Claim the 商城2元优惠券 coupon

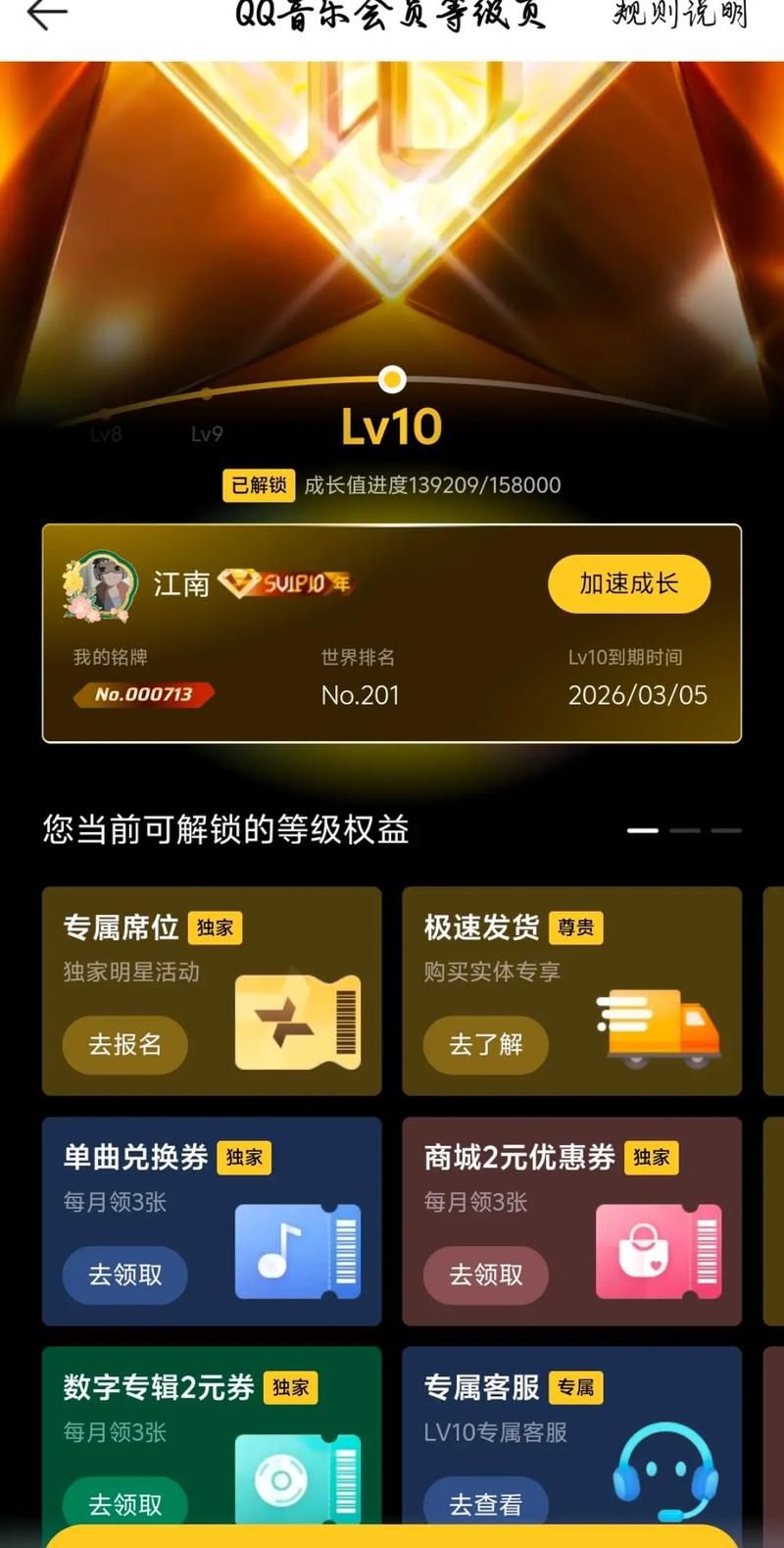485,1274
